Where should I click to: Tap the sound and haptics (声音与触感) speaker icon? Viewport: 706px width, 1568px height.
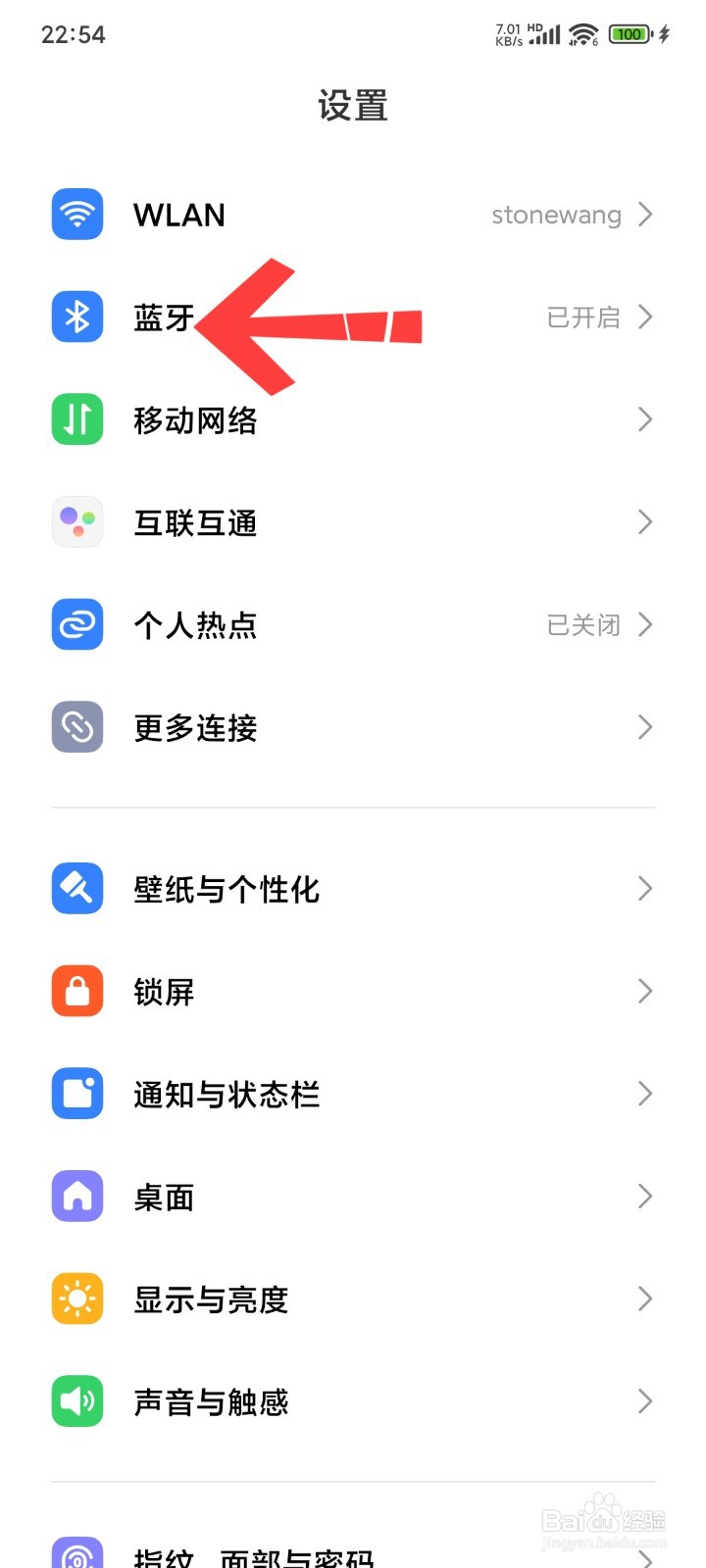click(x=76, y=1401)
